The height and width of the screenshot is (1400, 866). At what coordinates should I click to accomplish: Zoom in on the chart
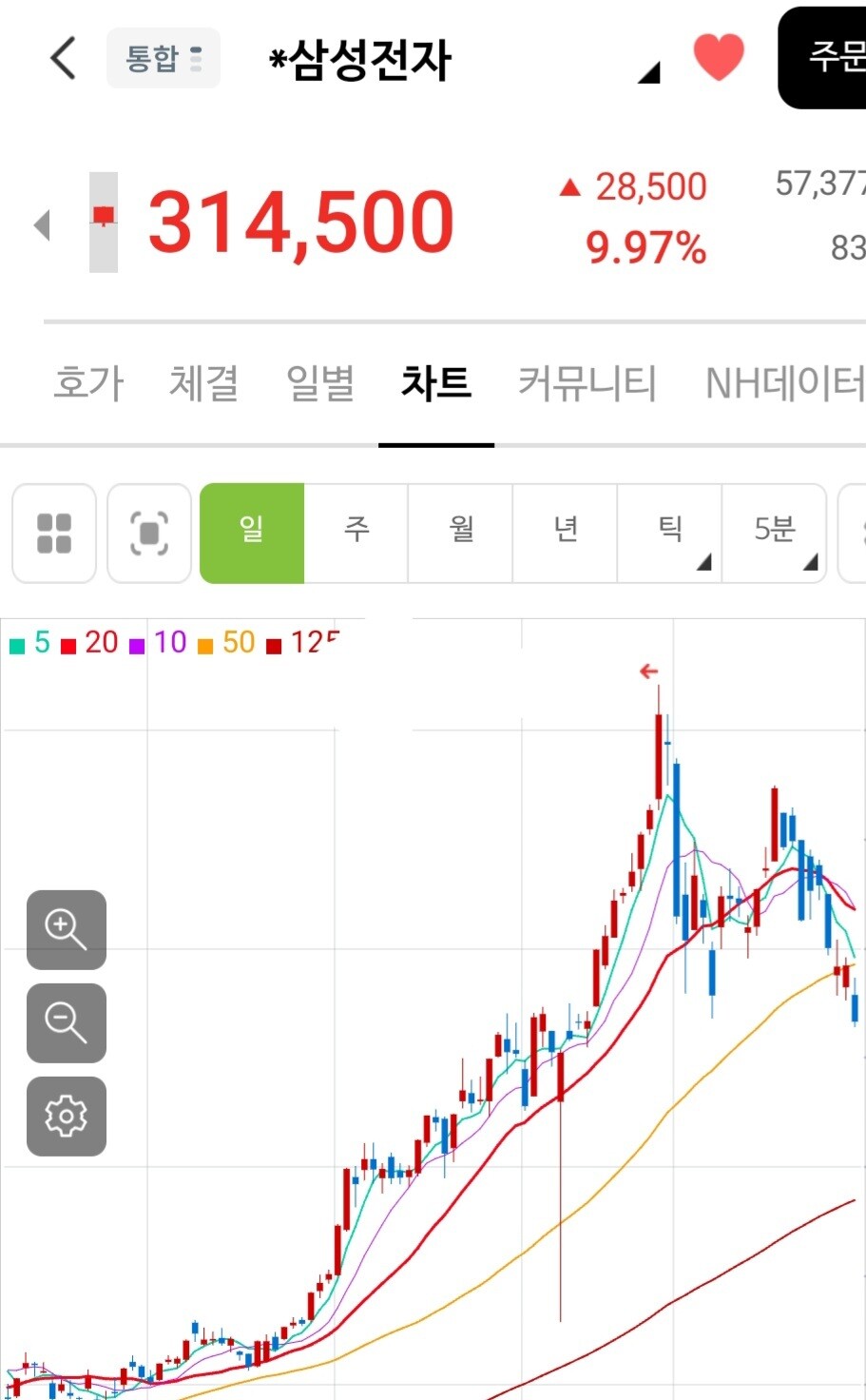tap(67, 929)
